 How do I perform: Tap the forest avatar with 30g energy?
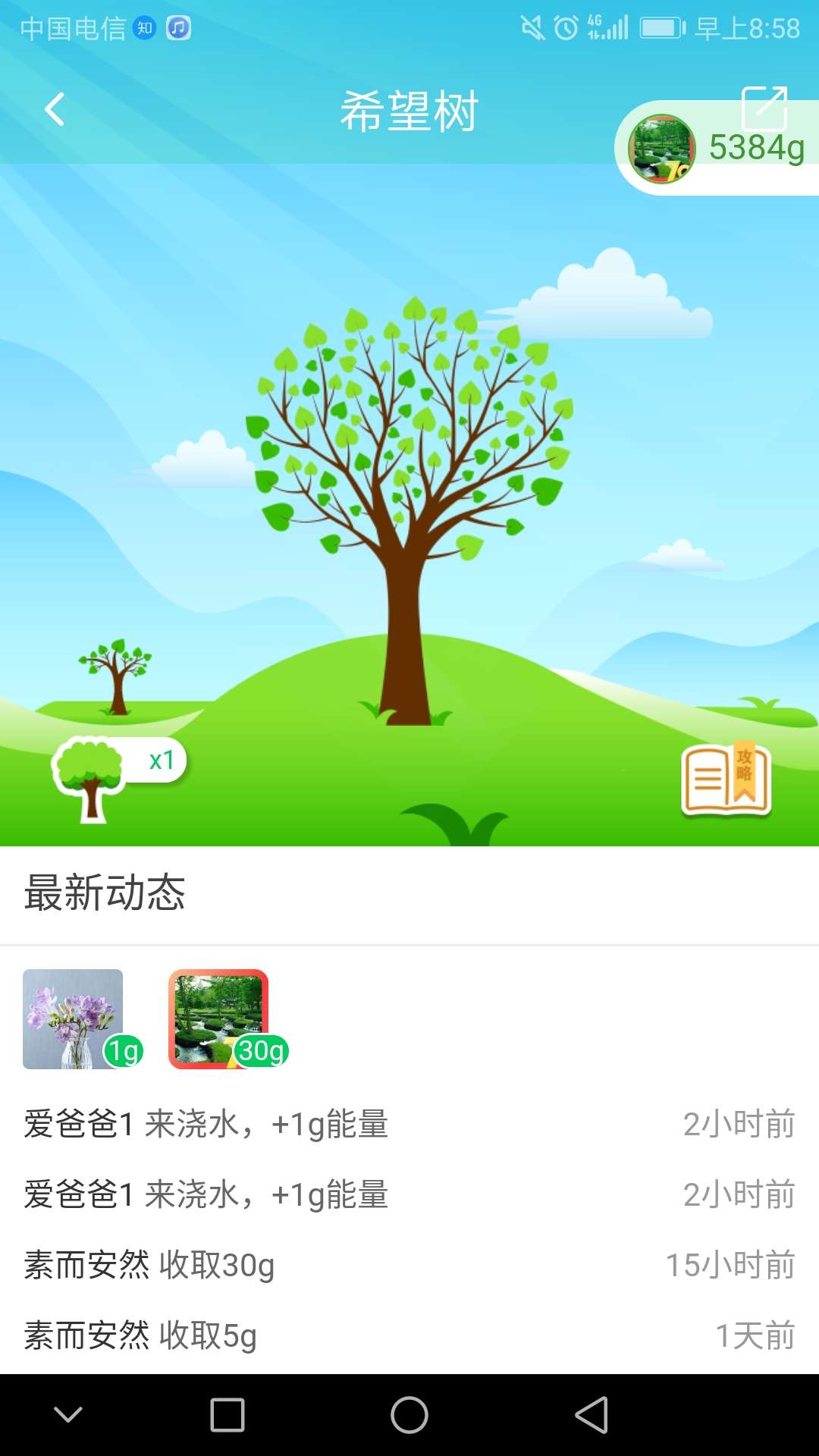click(219, 1018)
